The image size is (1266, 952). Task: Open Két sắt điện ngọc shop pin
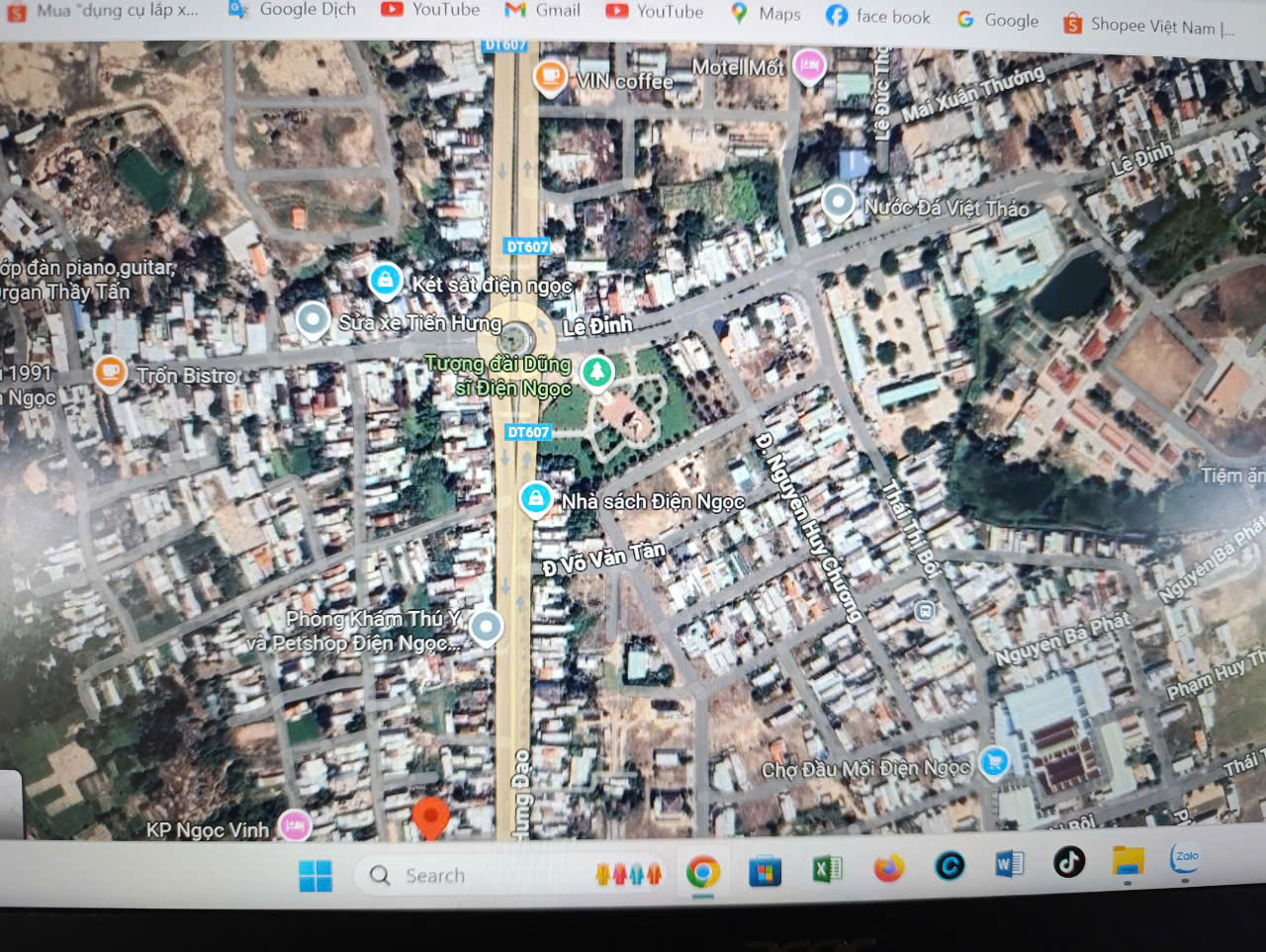tap(385, 281)
